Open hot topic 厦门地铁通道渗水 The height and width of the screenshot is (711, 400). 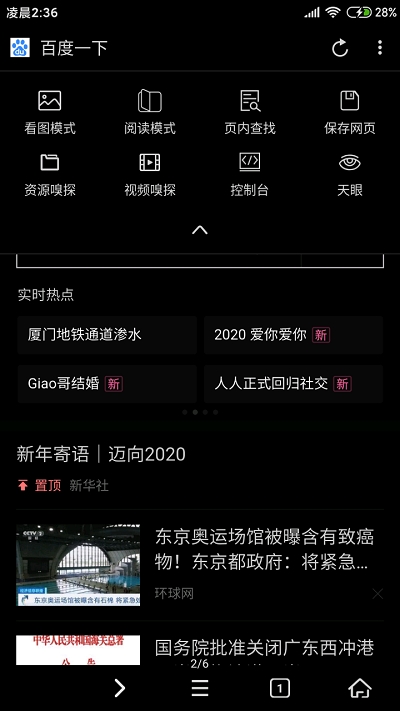[x=107, y=335]
